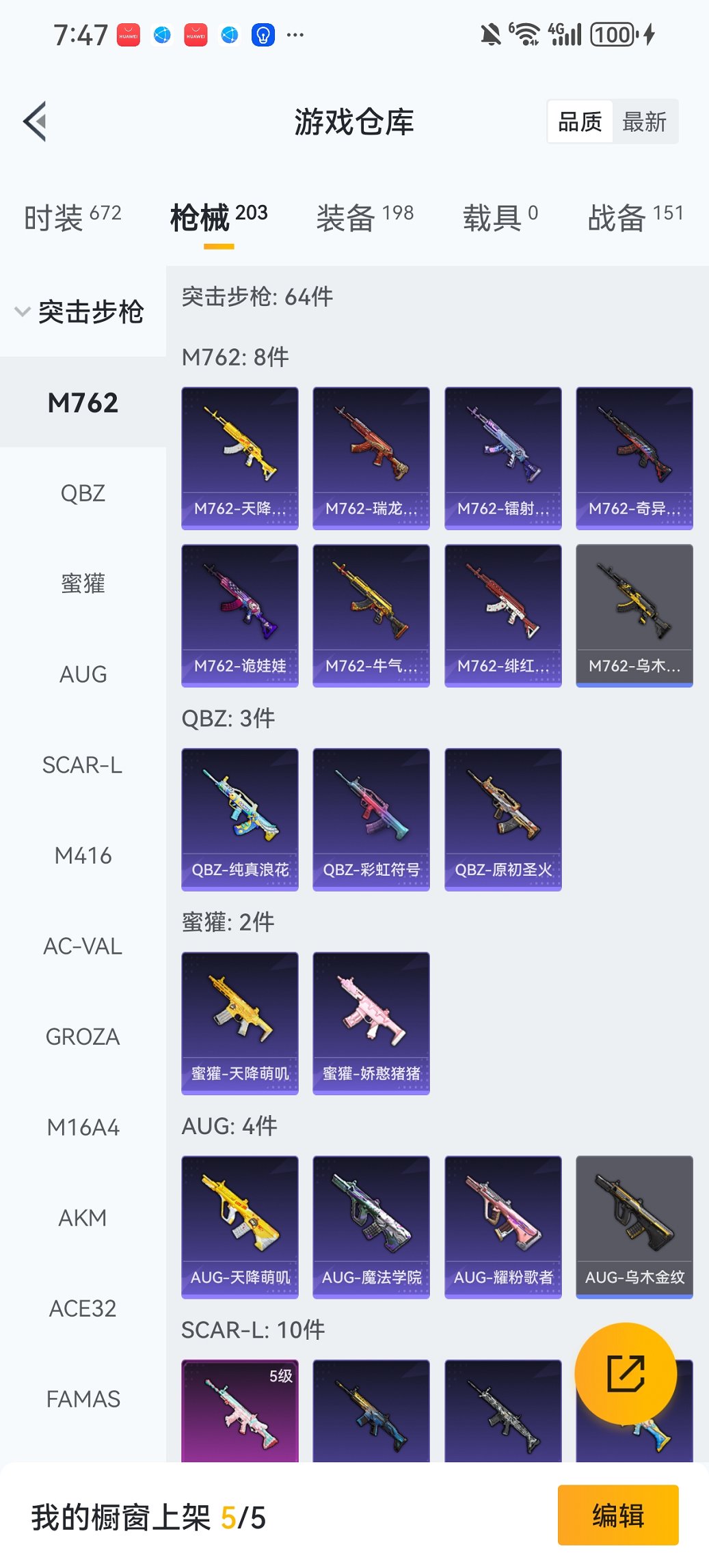Switch to the 时装 tab
Screen dimensions: 709x1568
[x=72, y=217]
